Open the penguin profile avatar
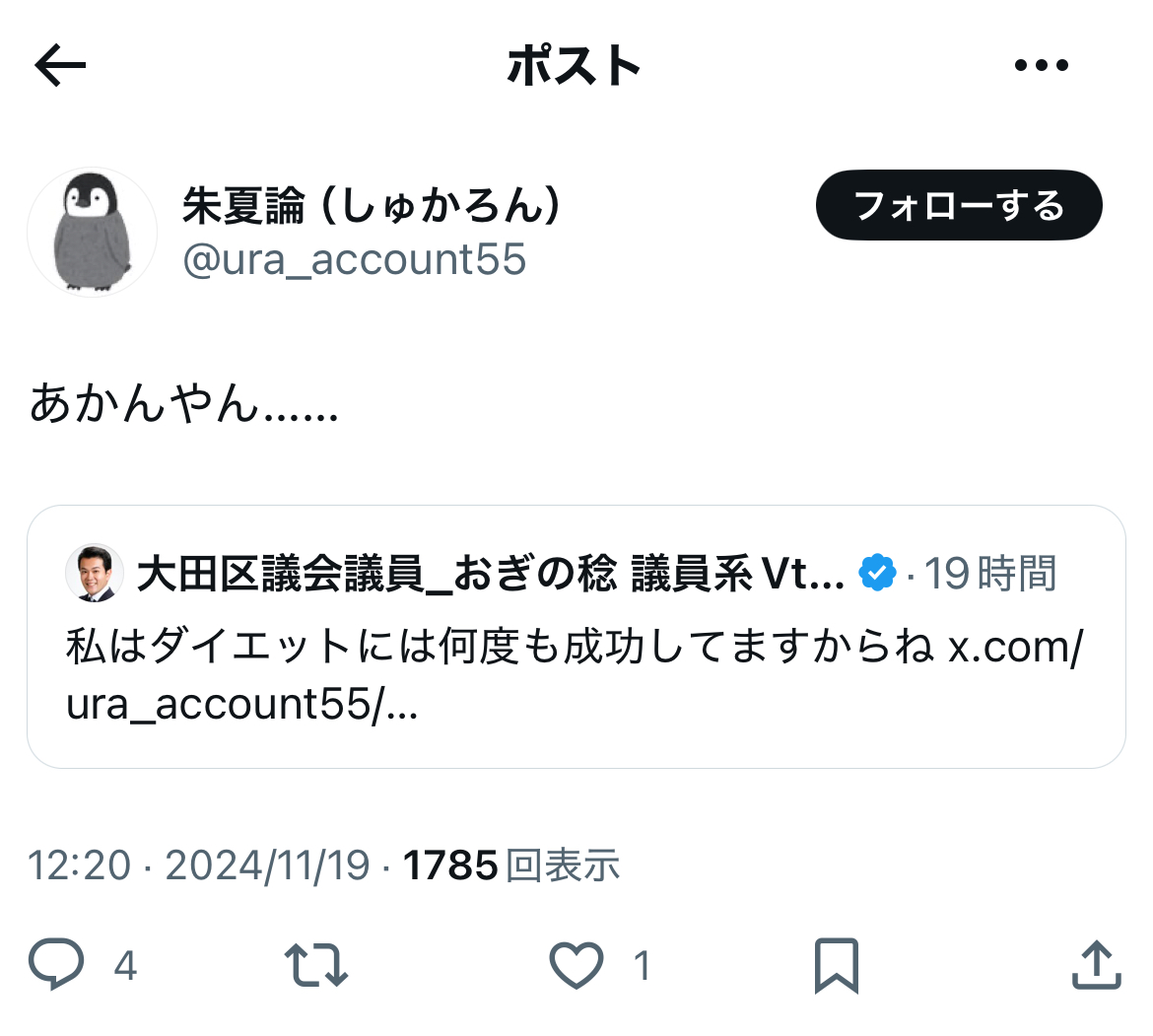Image resolution: width=1153 pixels, height=1036 pixels. (92, 233)
